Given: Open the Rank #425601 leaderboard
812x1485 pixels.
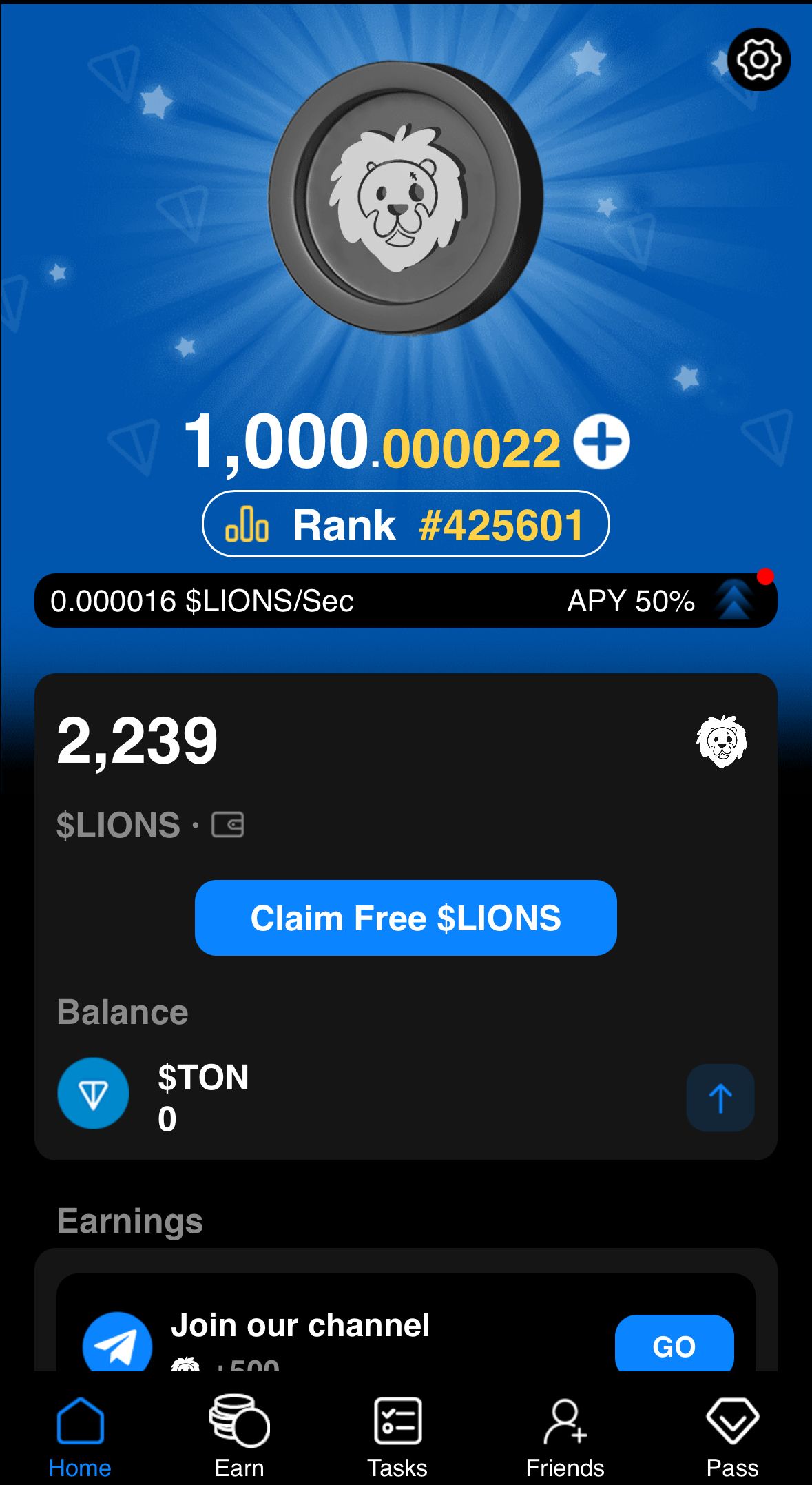Looking at the screenshot, I should point(405,524).
